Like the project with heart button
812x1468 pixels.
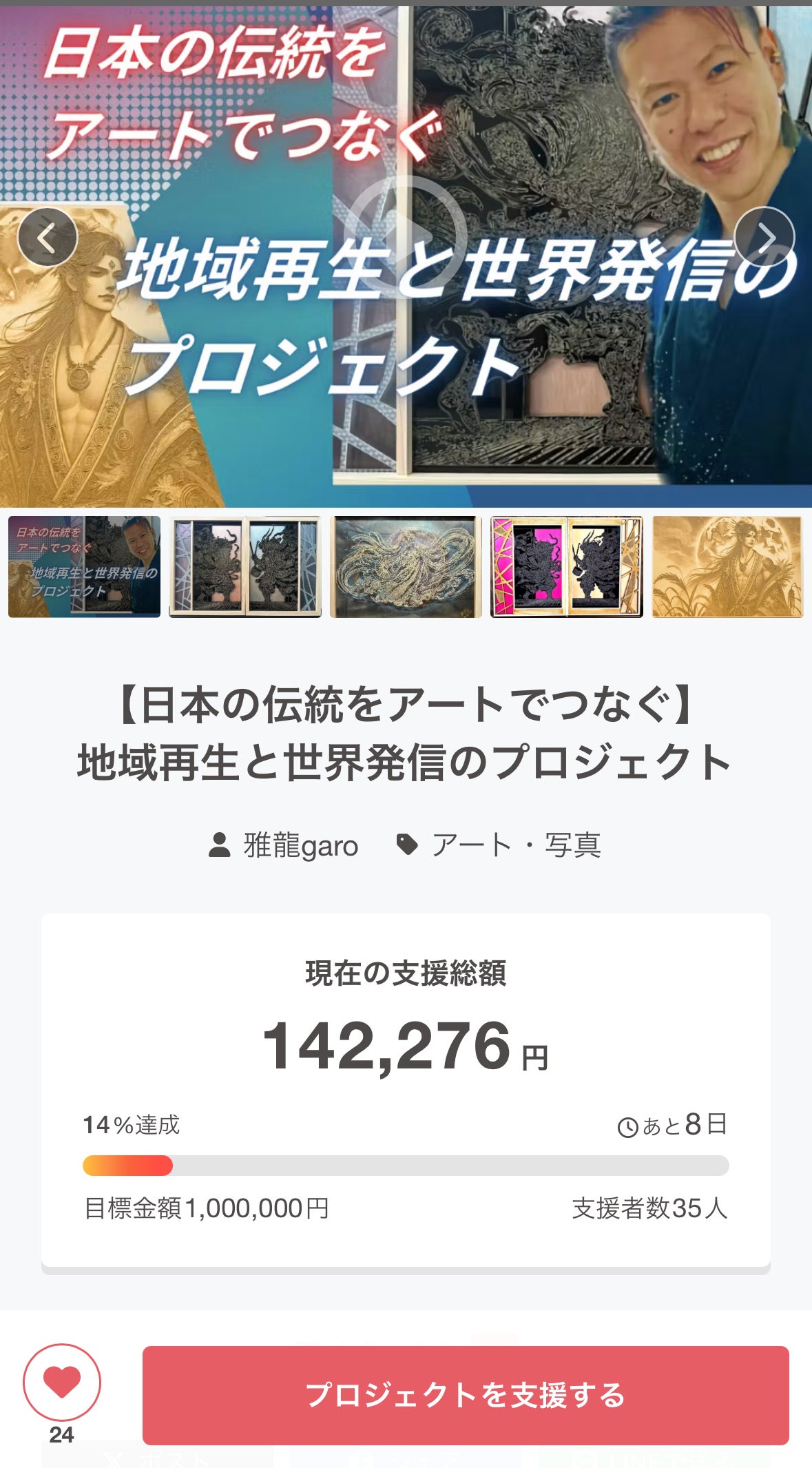62,1382
